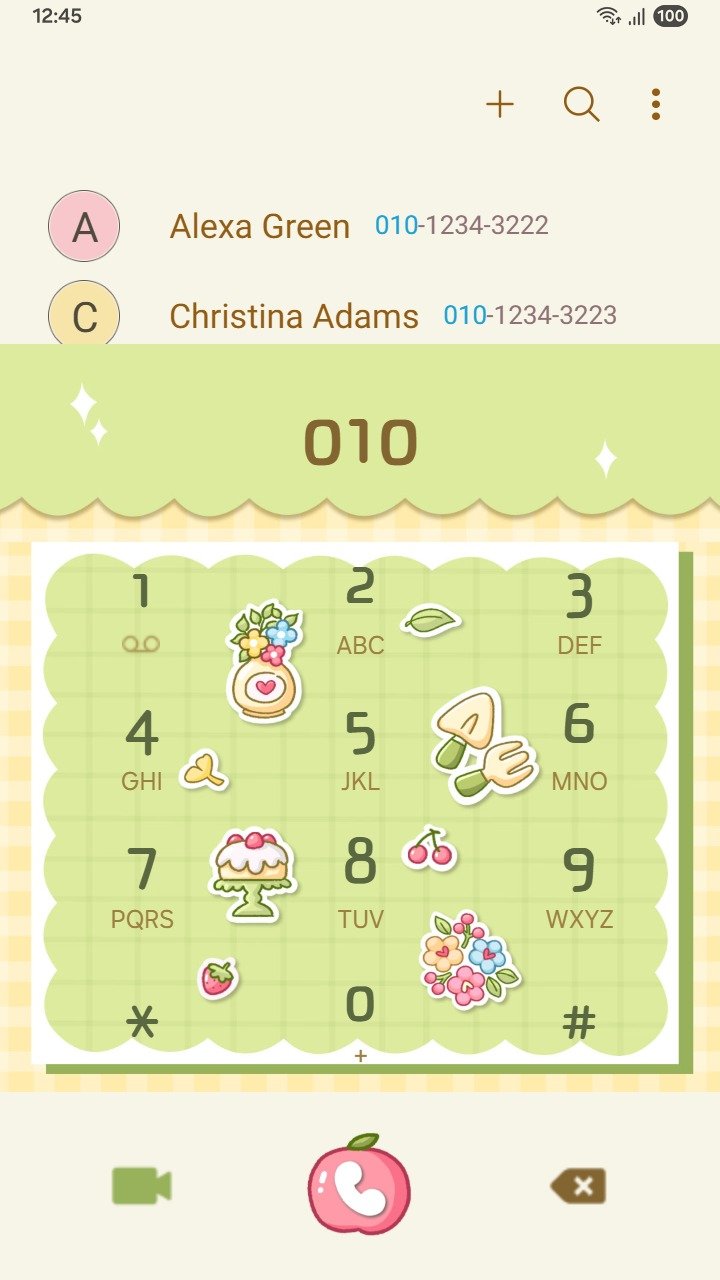Viewport: 720px width, 1280px height.
Task: Add a new contact with plus icon
Action: click(499, 104)
